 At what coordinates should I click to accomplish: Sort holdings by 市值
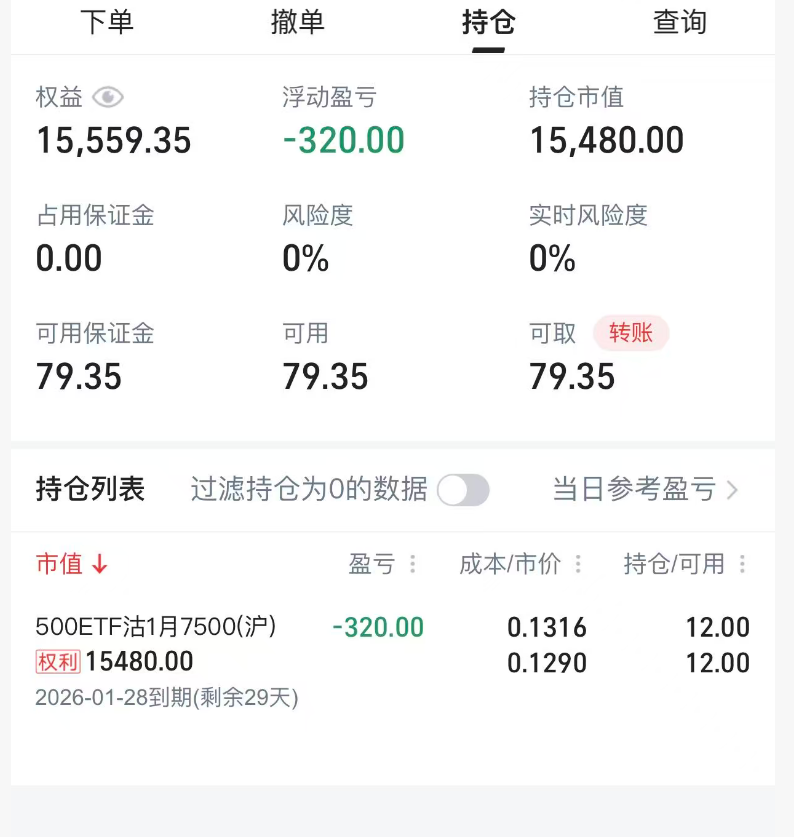[x=72, y=564]
